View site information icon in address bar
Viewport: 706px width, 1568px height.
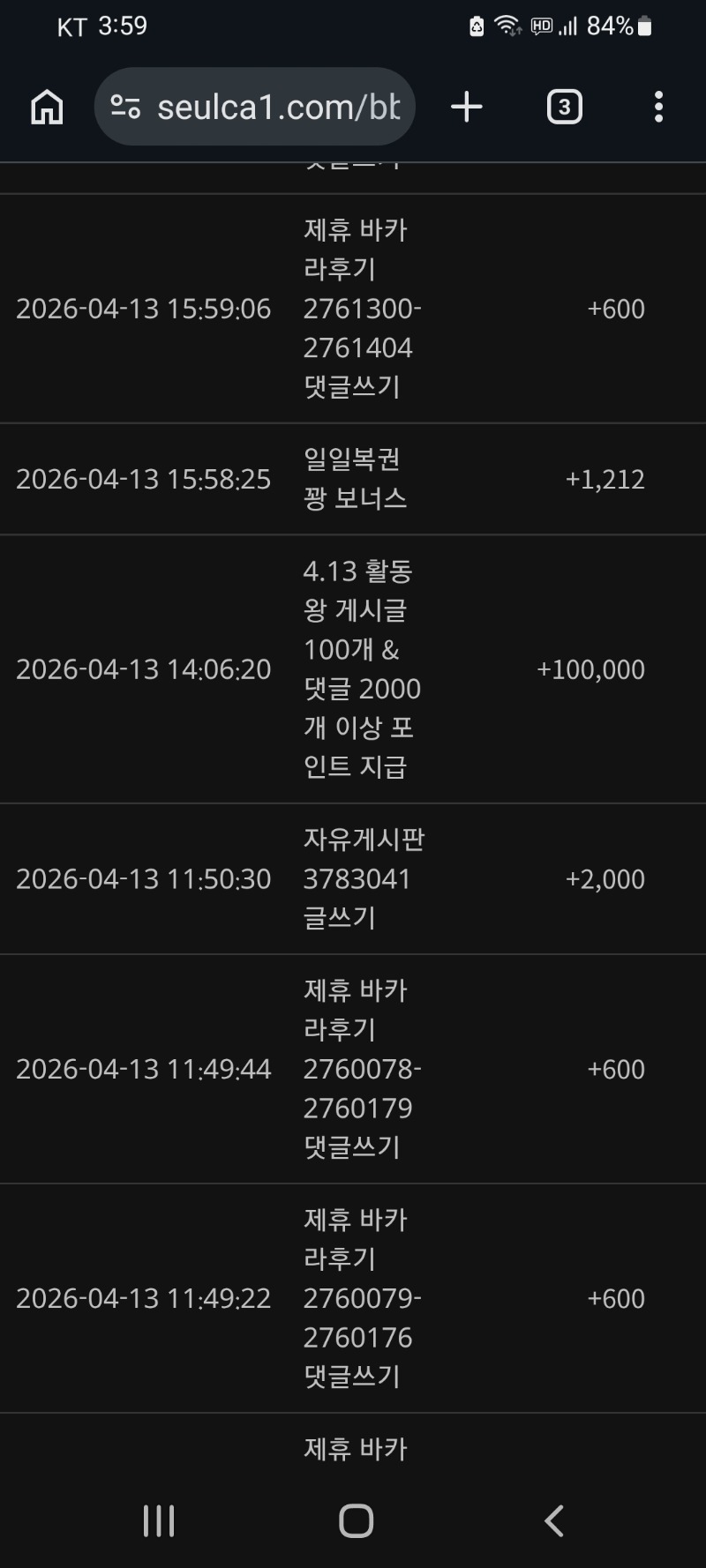[125, 108]
